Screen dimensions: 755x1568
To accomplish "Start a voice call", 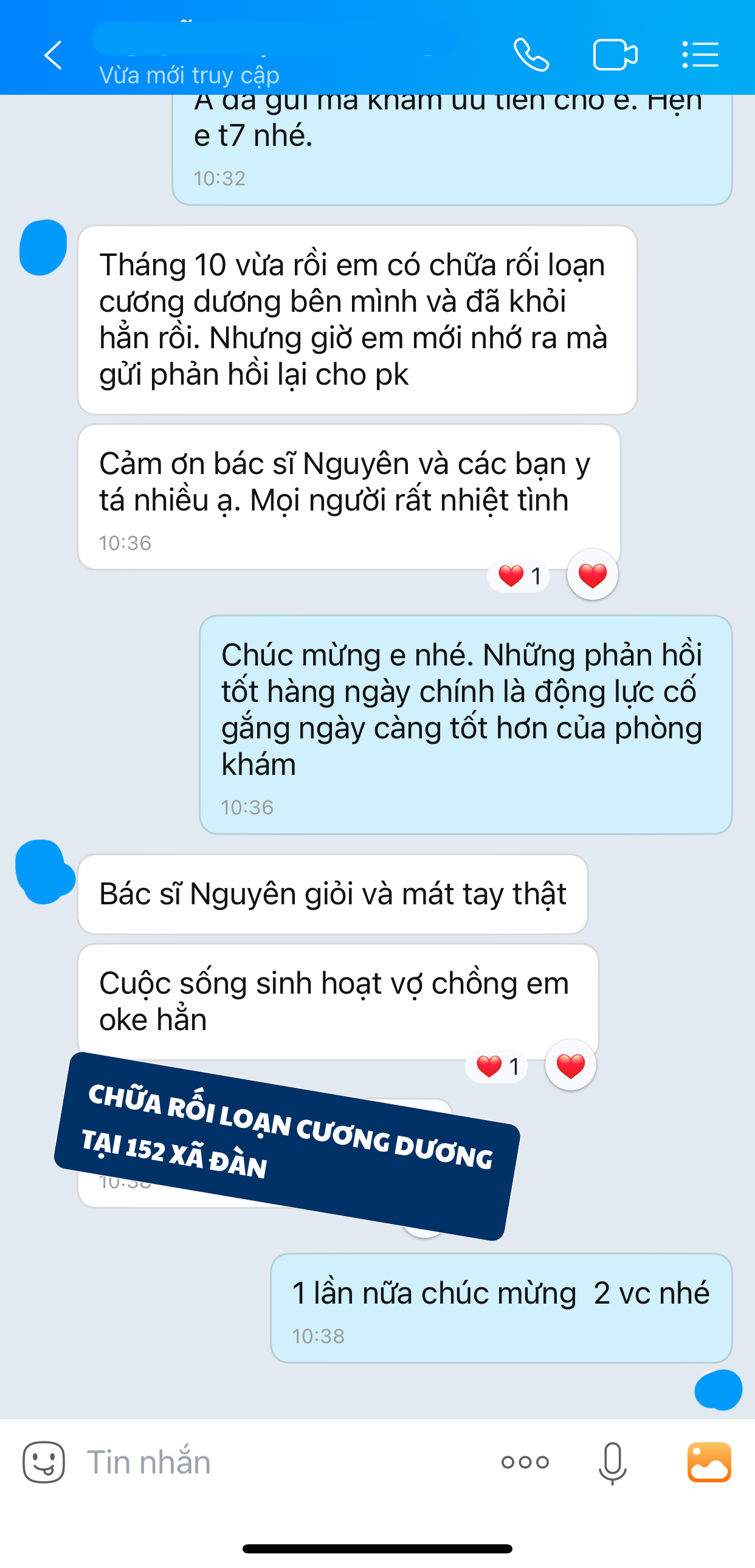I will (531, 55).
